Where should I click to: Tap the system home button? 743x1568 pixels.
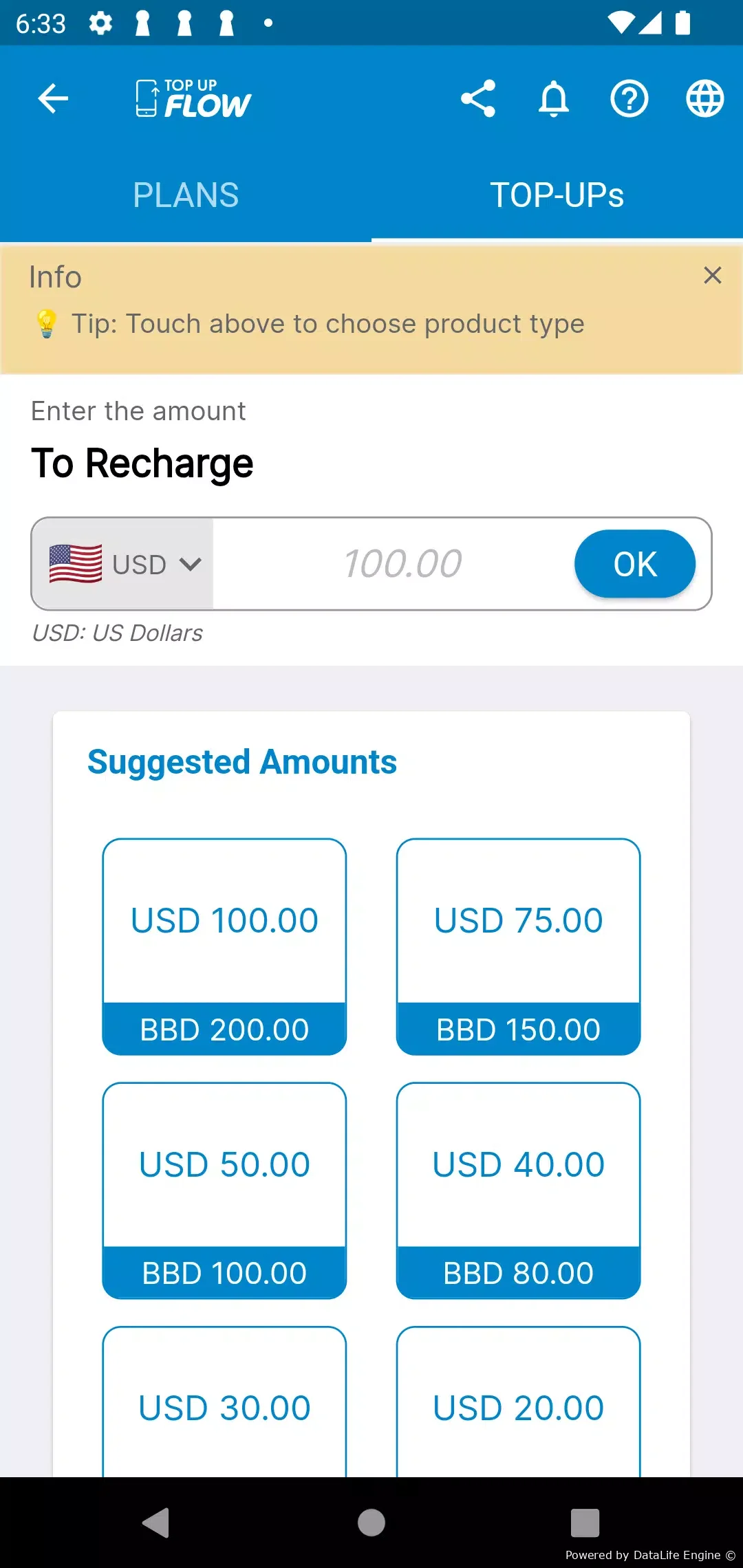pyautogui.click(x=371, y=1523)
